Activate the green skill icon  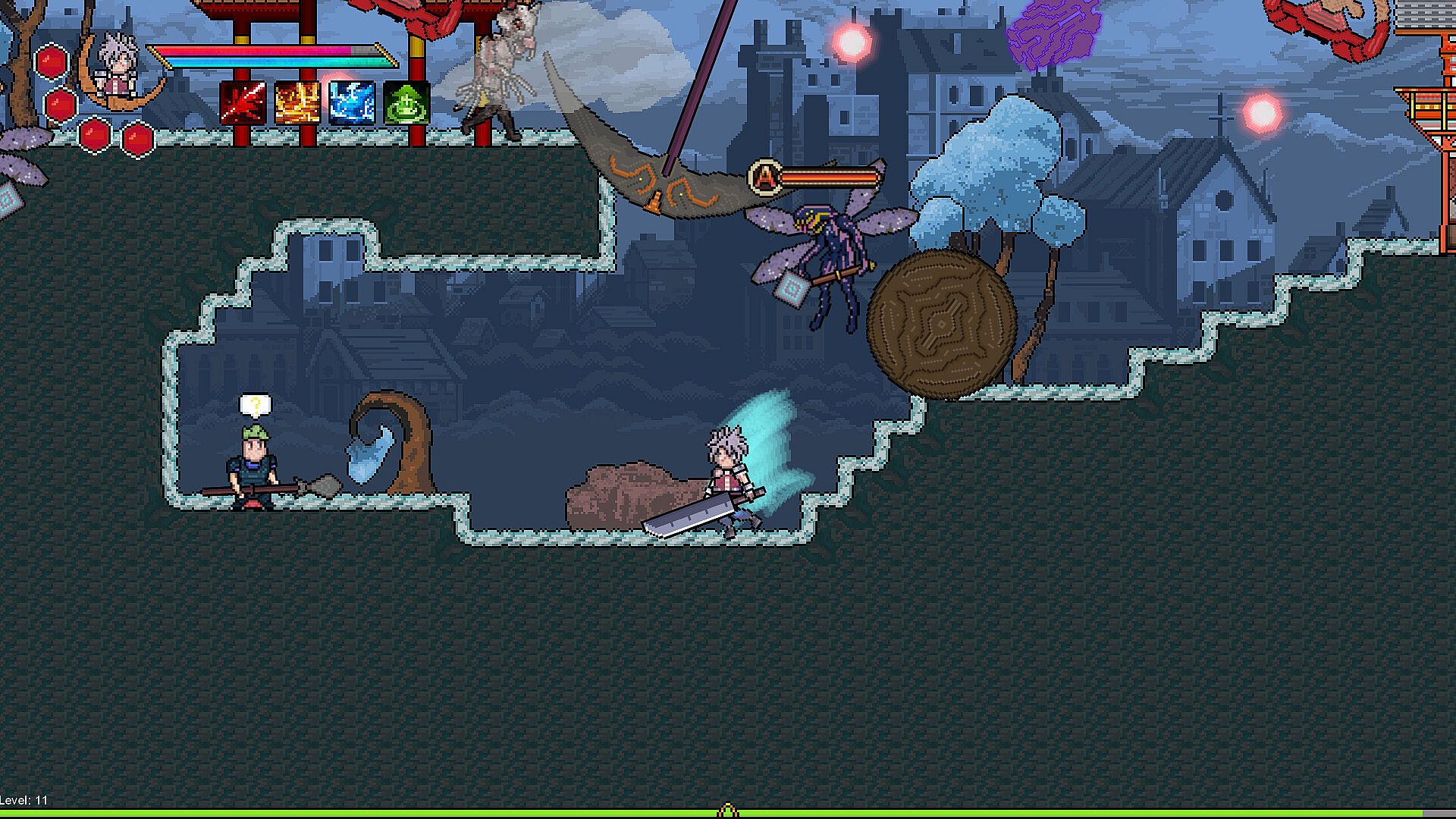coord(406,103)
